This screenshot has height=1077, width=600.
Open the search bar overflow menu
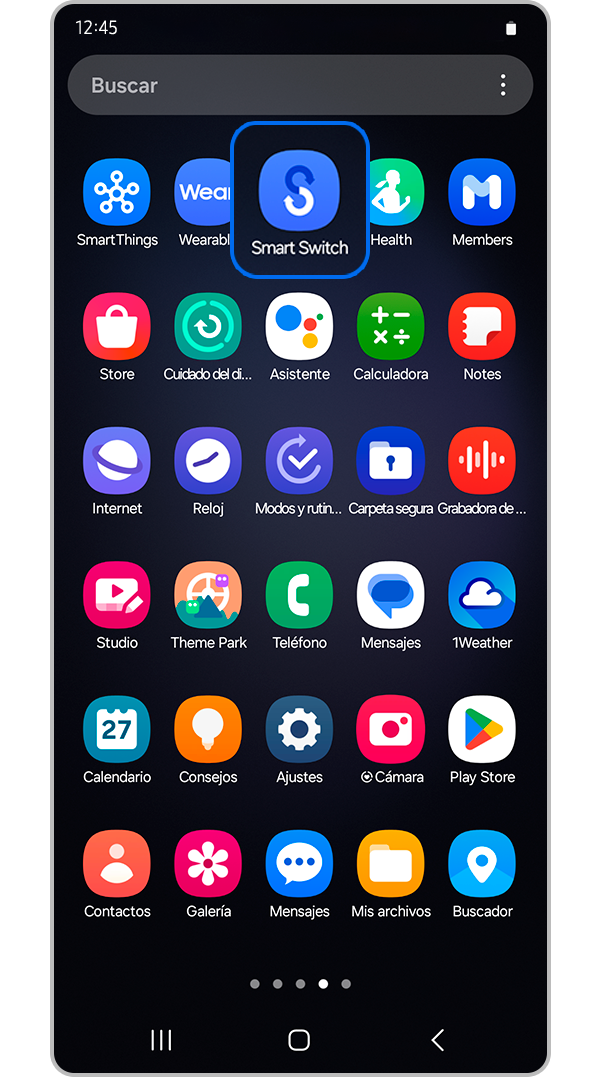tap(503, 86)
